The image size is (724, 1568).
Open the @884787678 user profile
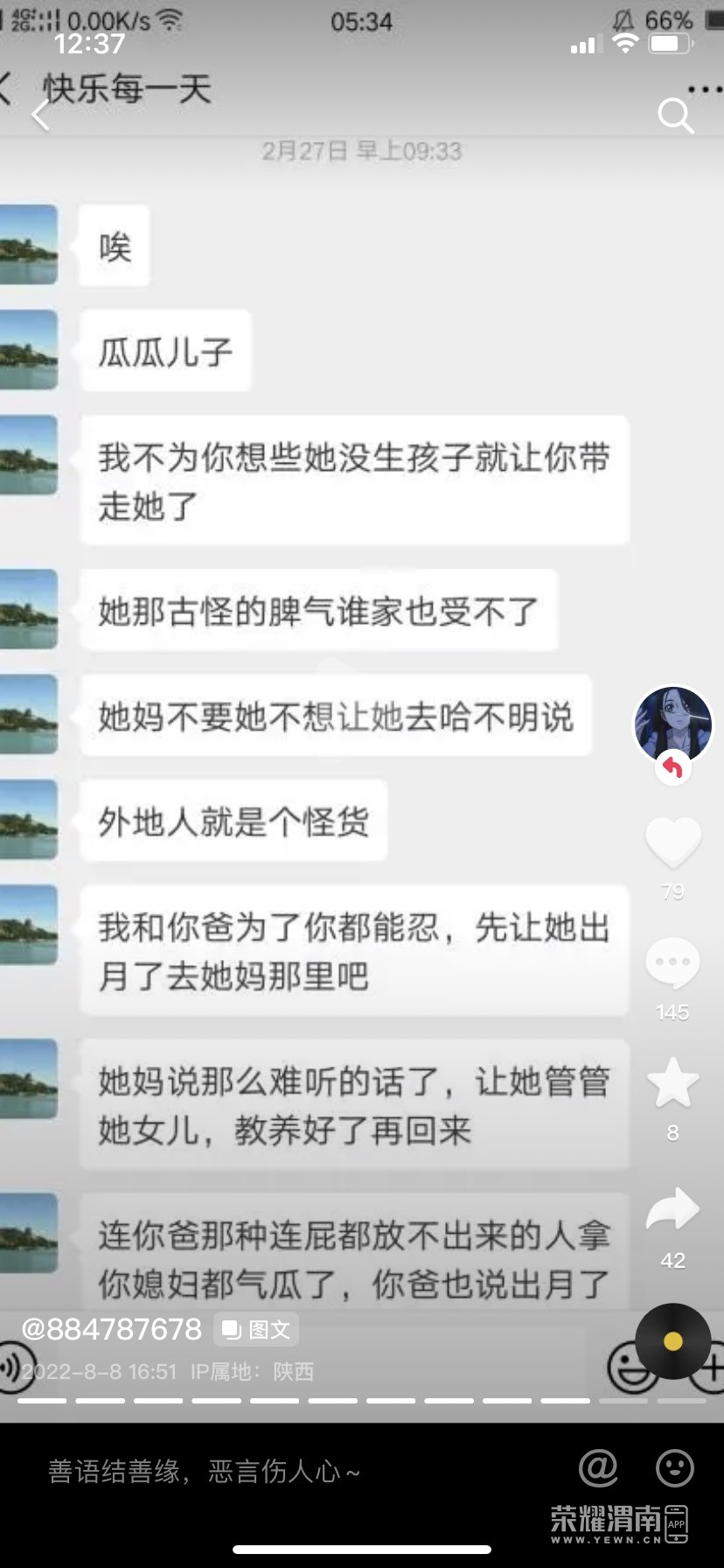click(111, 1329)
